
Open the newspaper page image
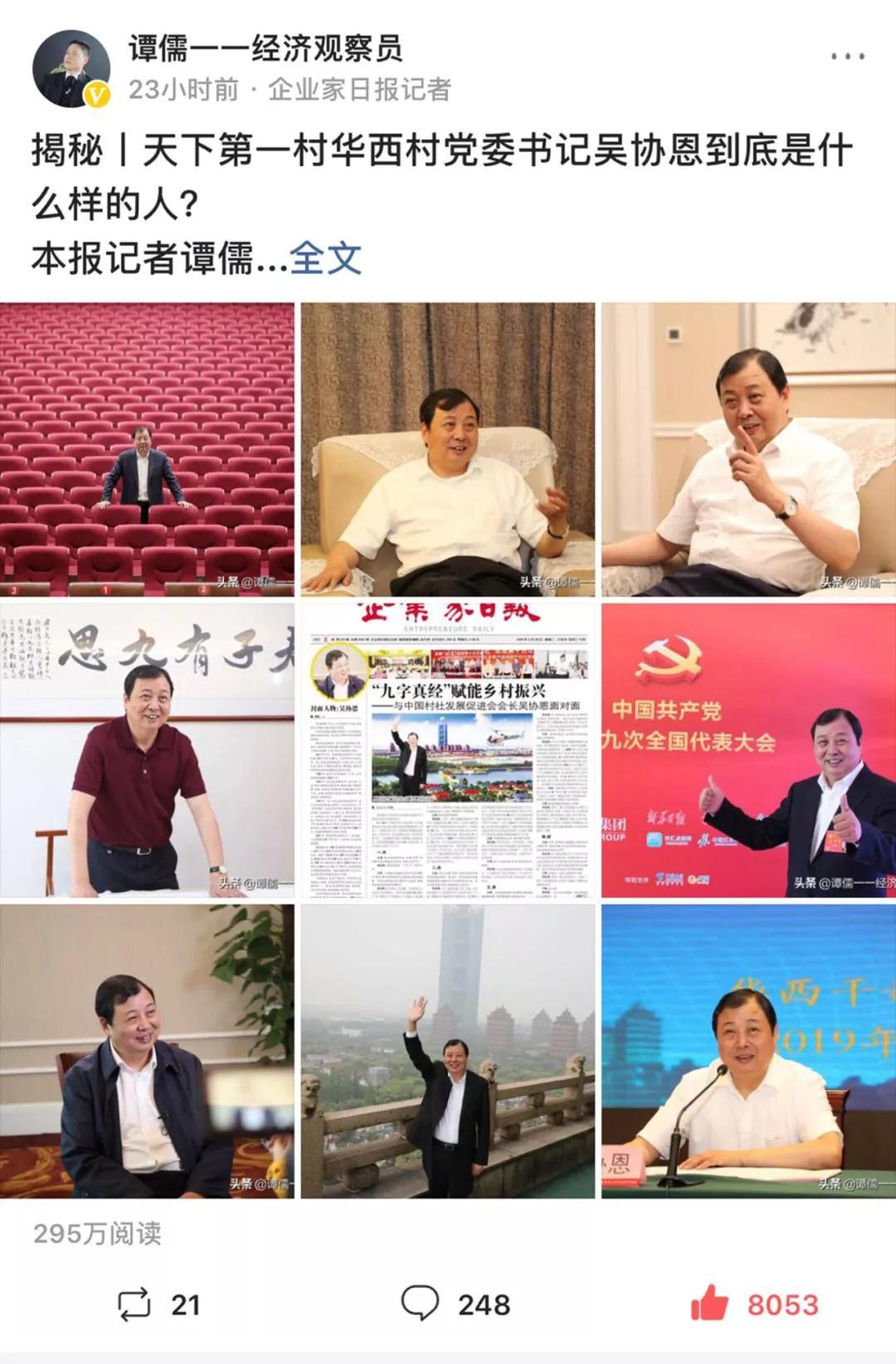447,750
